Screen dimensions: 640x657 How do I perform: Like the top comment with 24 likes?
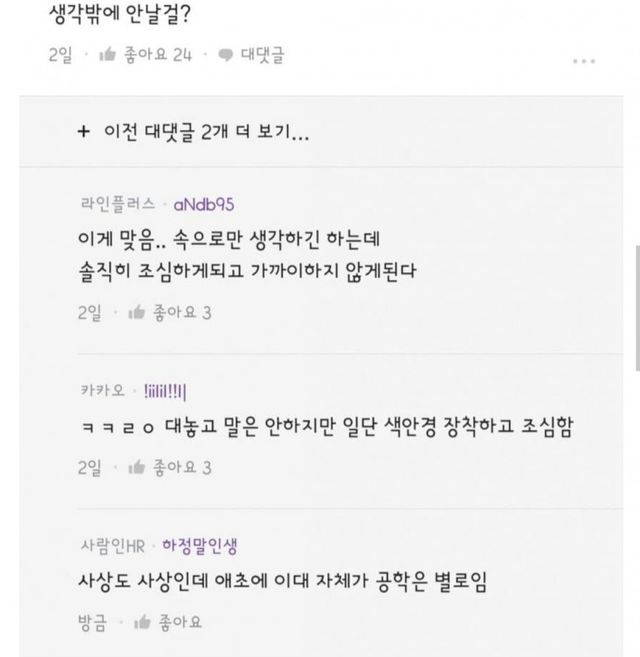point(145,54)
